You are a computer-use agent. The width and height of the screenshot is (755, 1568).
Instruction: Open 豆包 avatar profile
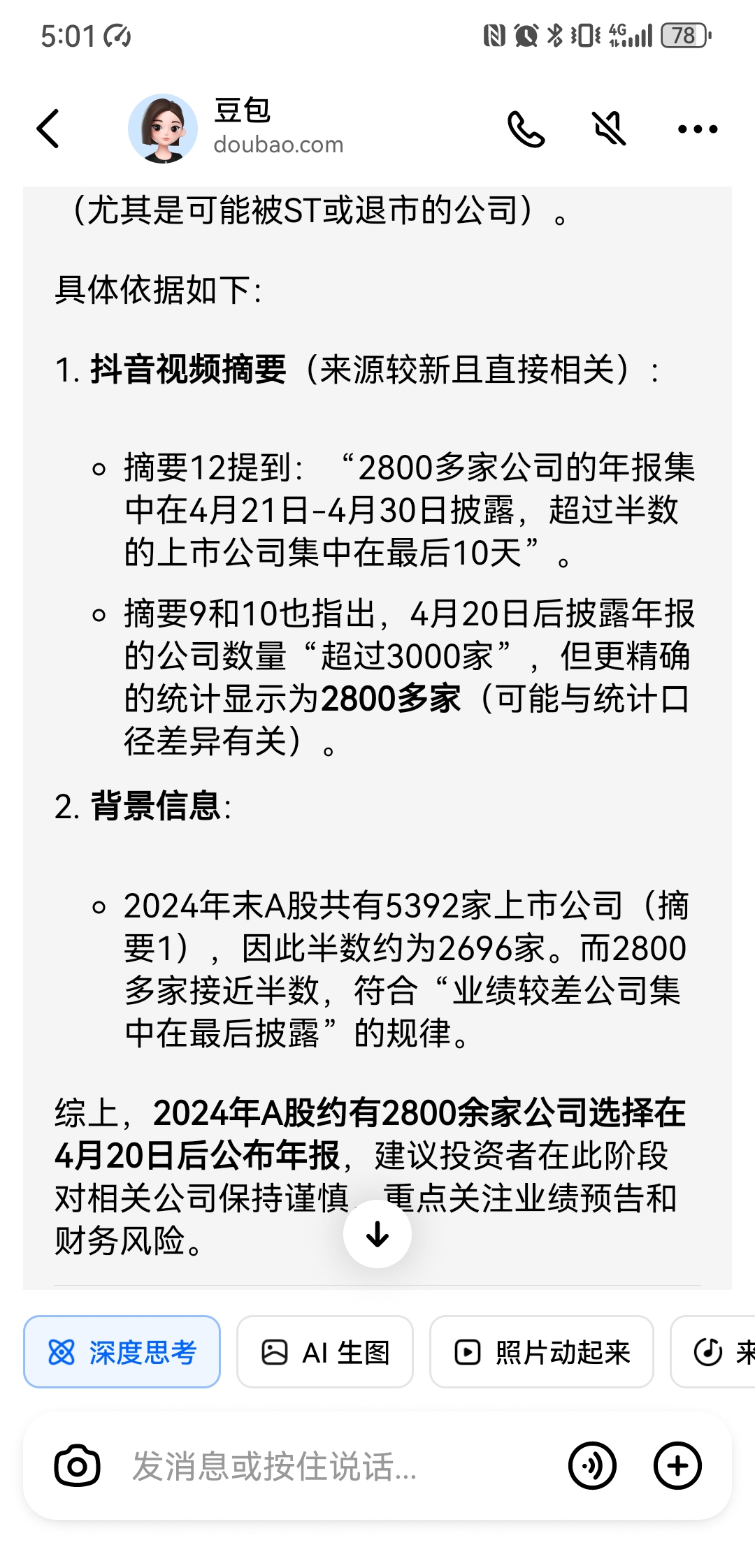click(163, 129)
